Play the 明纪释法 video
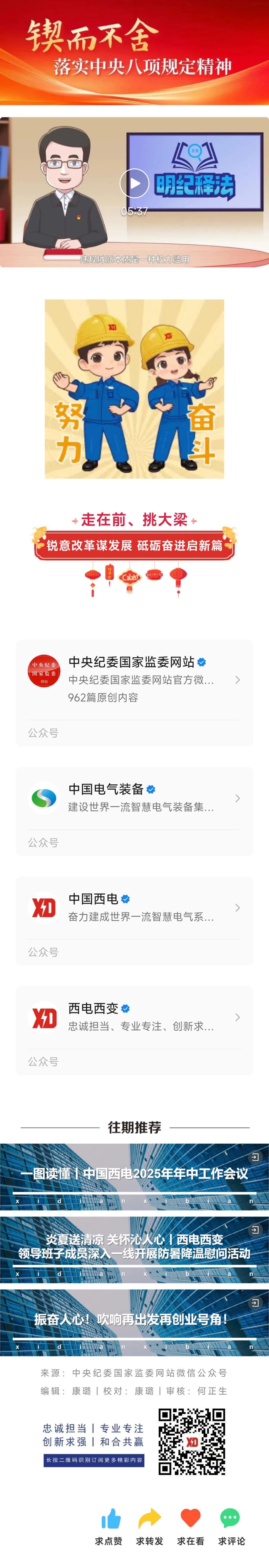269x1568 pixels. click(134, 183)
